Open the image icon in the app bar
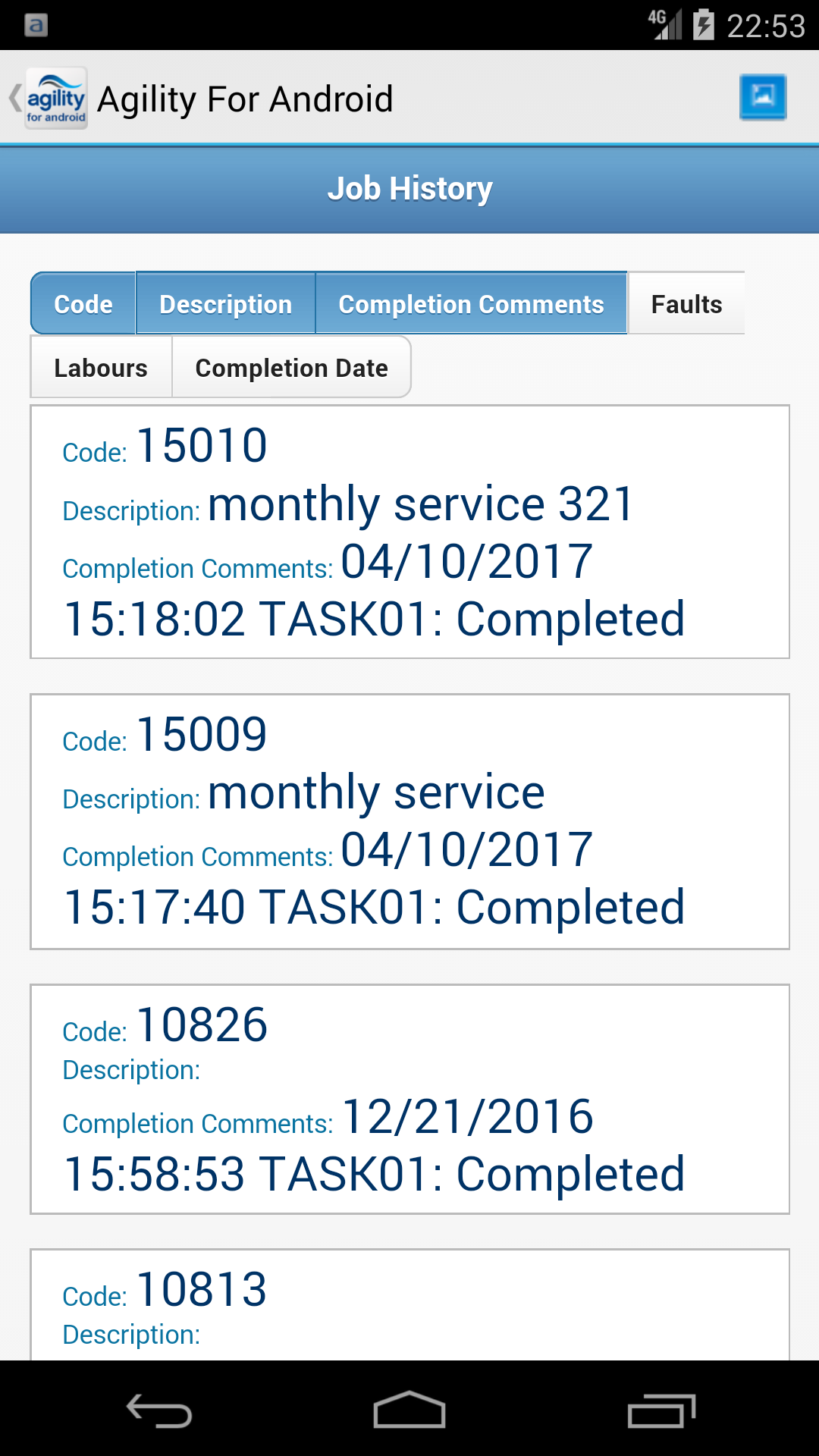The width and height of the screenshot is (819, 1456). pos(762,97)
